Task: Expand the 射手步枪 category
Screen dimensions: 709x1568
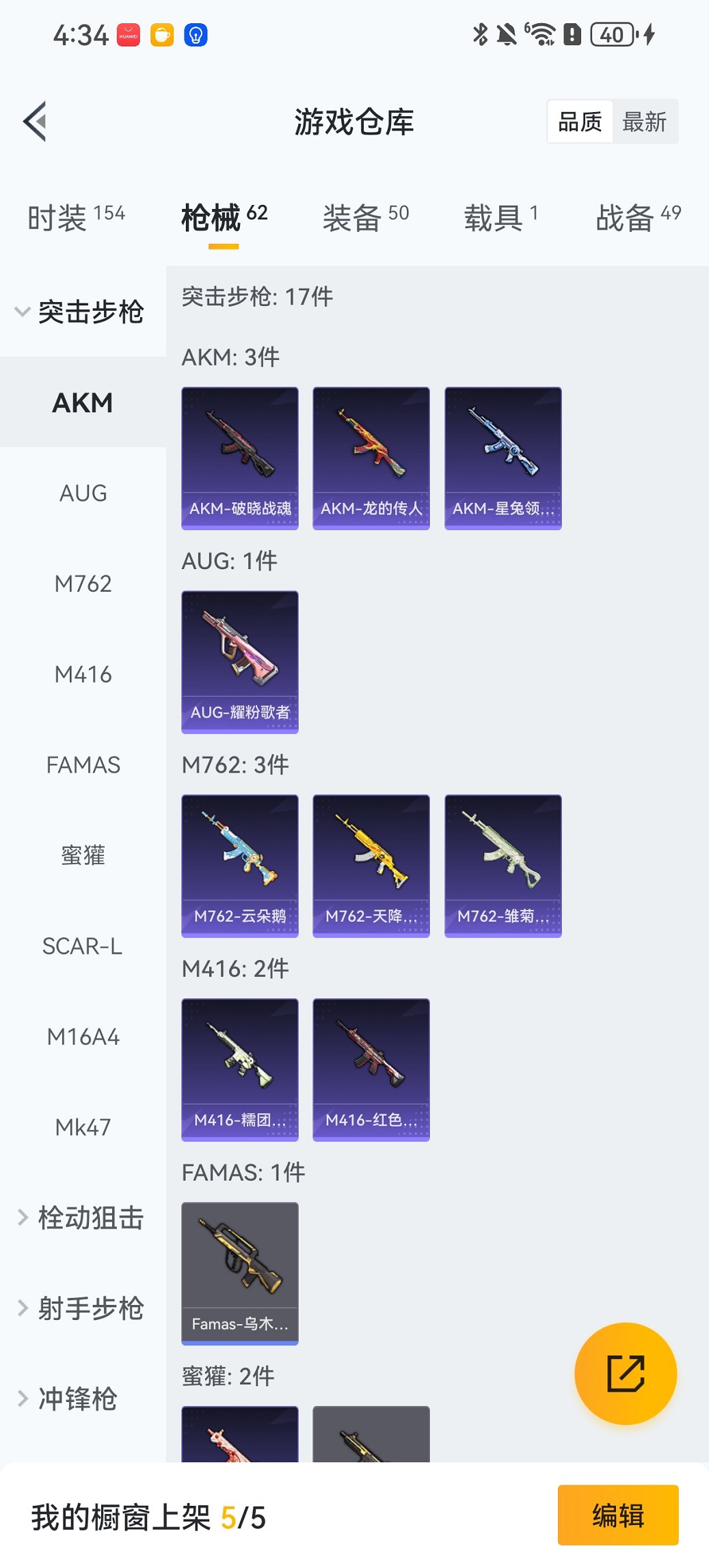Action: click(82, 1308)
